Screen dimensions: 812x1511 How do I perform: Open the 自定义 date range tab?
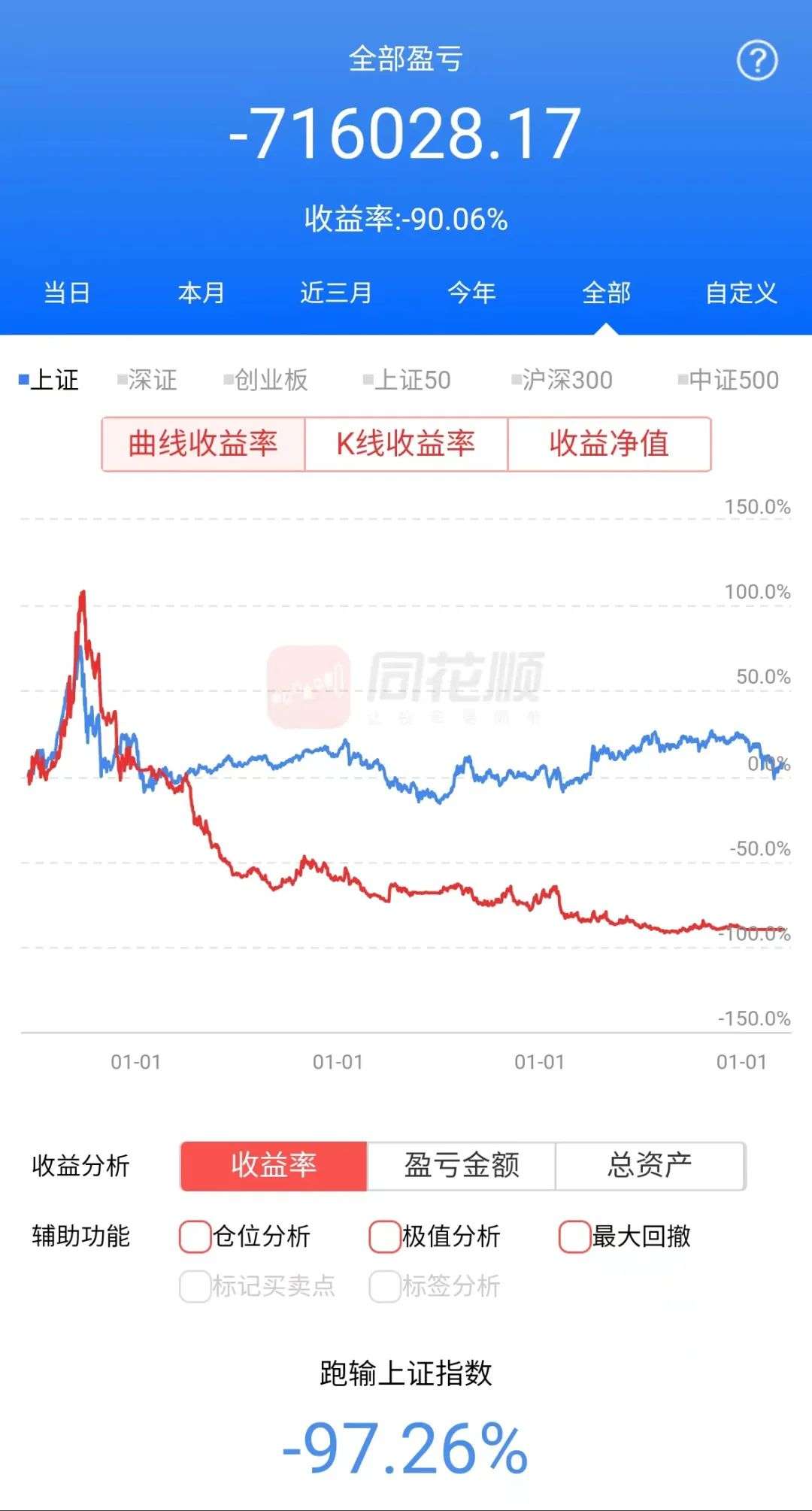(x=741, y=293)
